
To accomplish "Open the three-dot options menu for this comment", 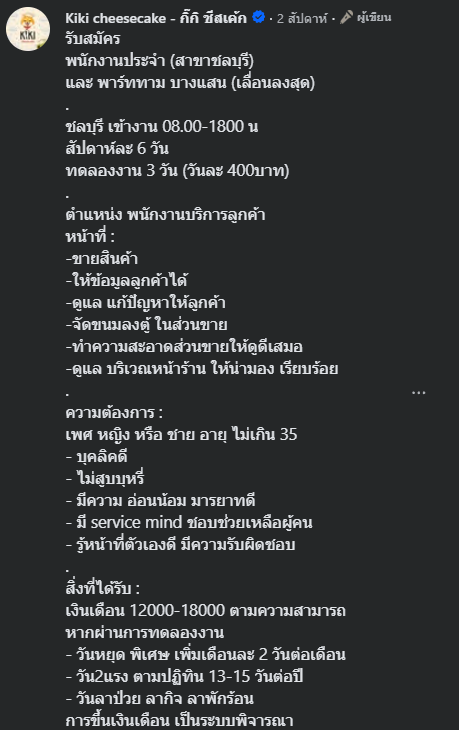I will 418,393.
